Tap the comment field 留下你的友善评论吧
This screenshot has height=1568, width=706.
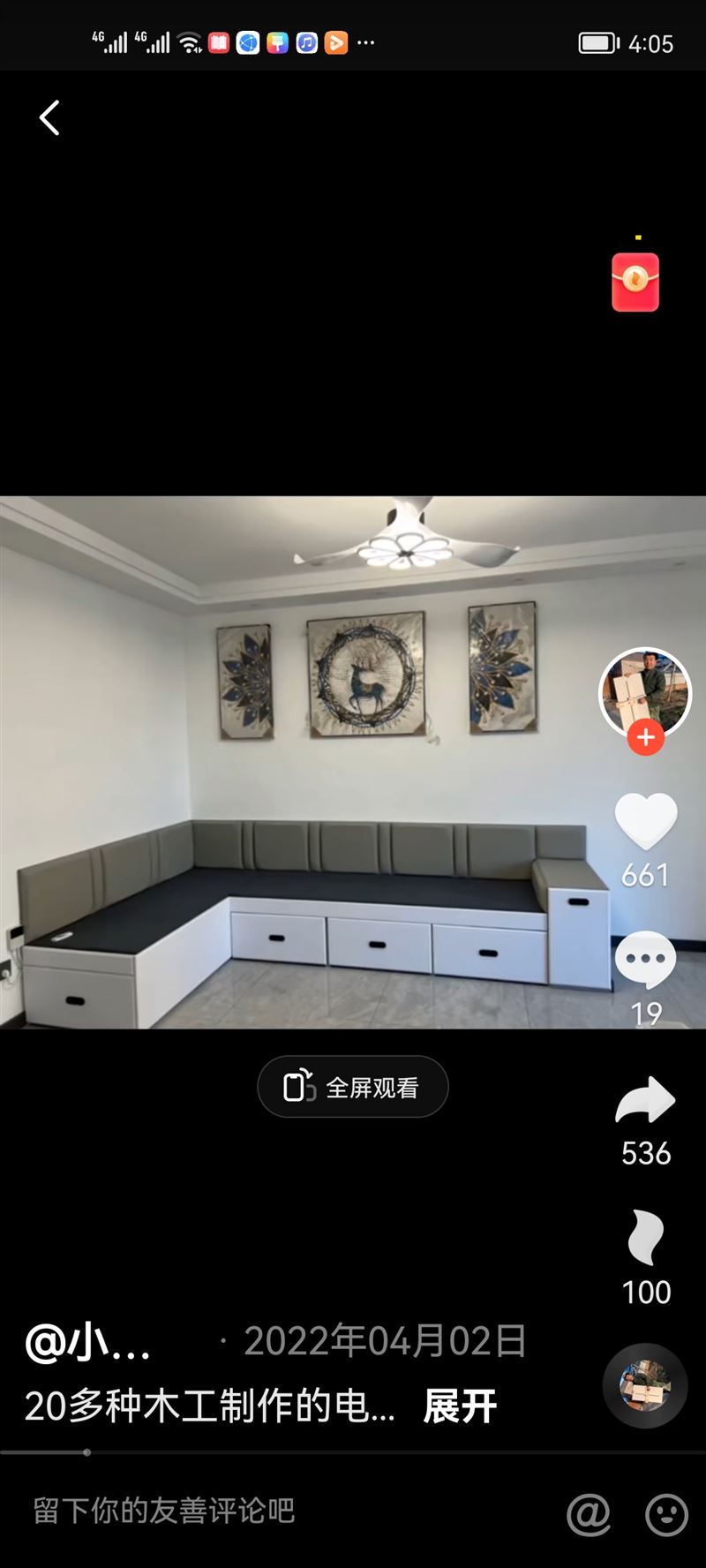click(x=265, y=1510)
